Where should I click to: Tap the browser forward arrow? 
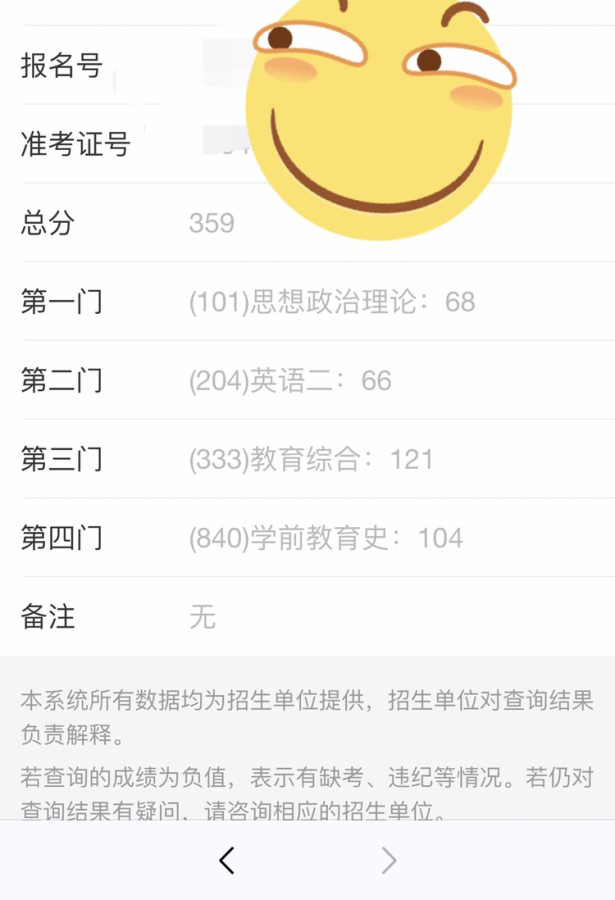click(389, 860)
